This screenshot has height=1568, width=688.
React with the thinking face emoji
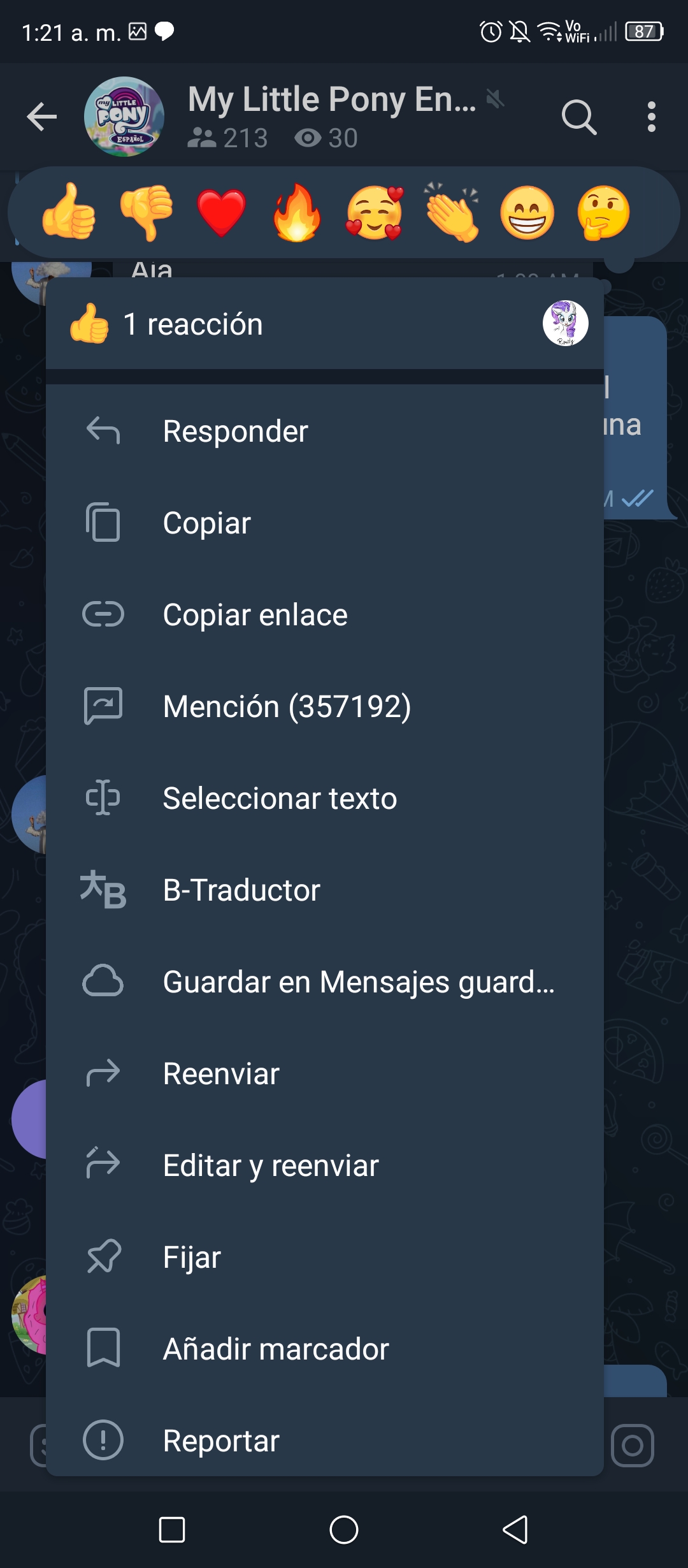[603, 212]
